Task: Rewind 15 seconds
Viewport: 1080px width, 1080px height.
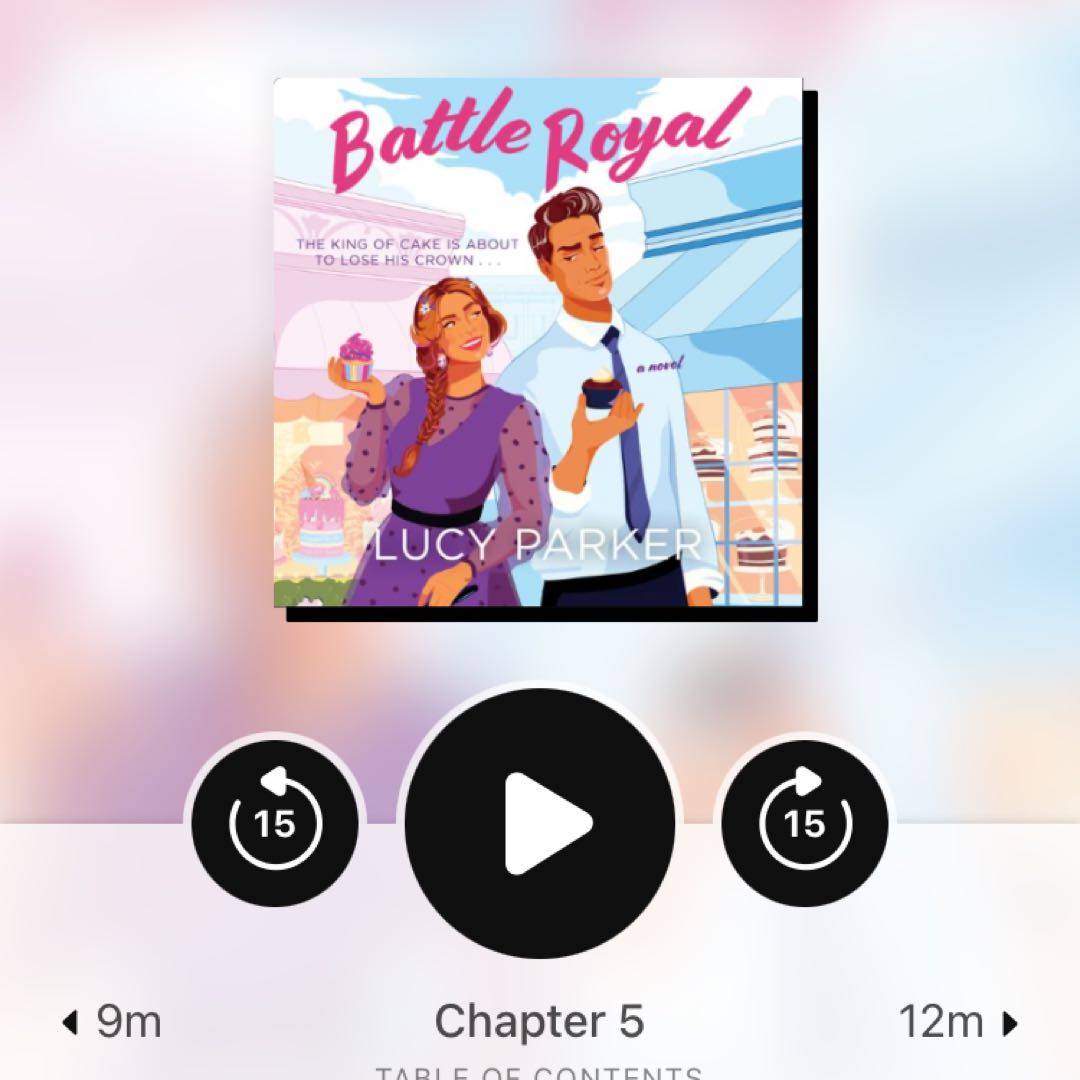Action: click(x=275, y=823)
